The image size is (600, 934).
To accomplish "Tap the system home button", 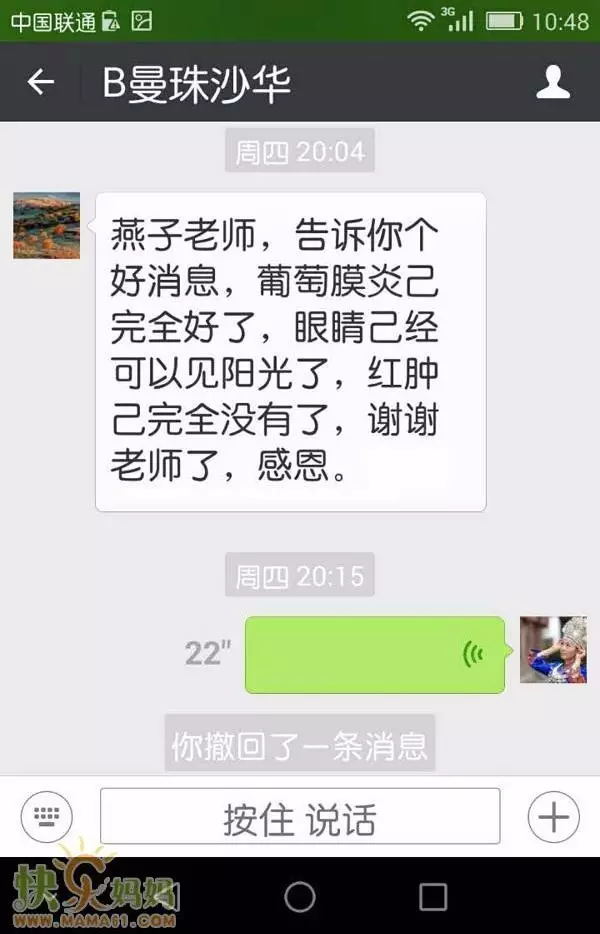I will coord(300,897).
